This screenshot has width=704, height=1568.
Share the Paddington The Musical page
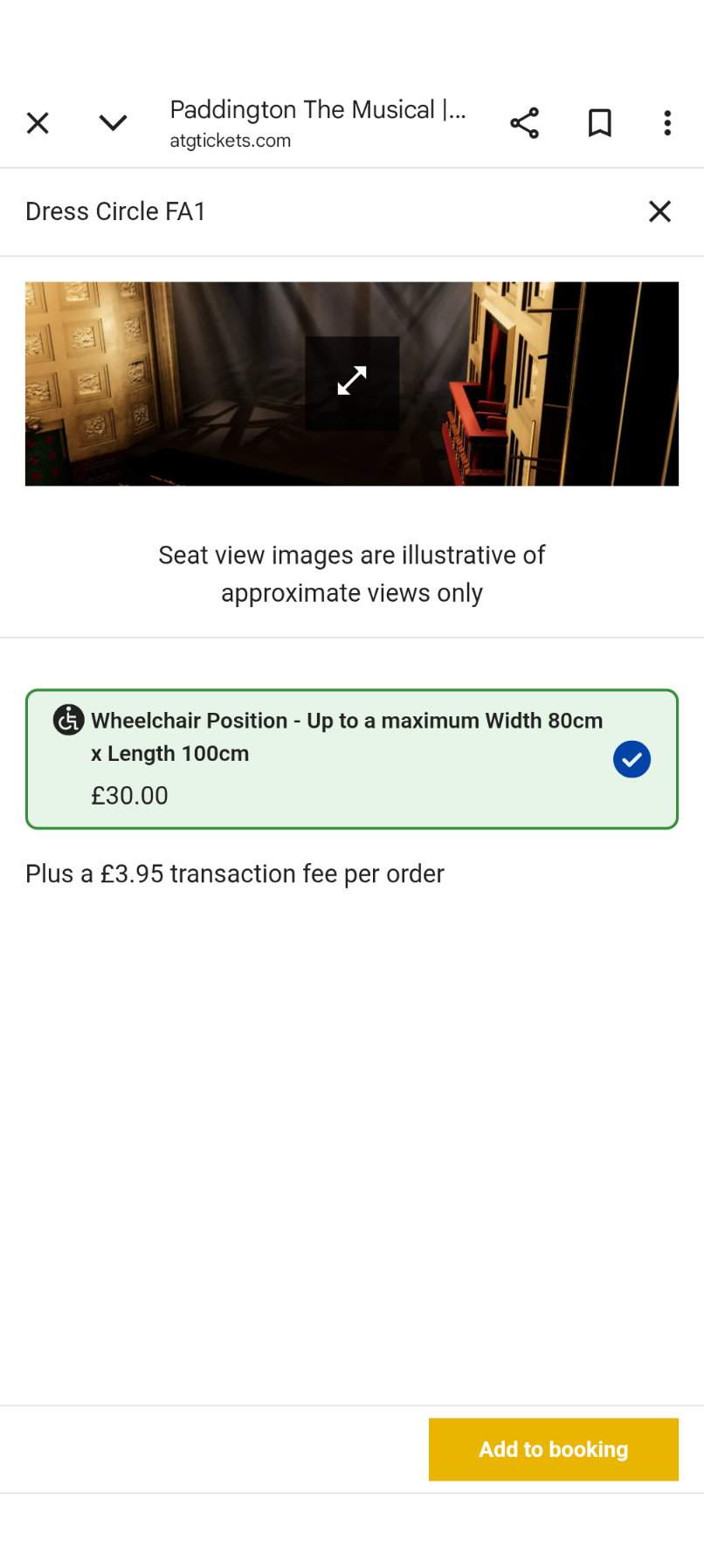point(524,123)
